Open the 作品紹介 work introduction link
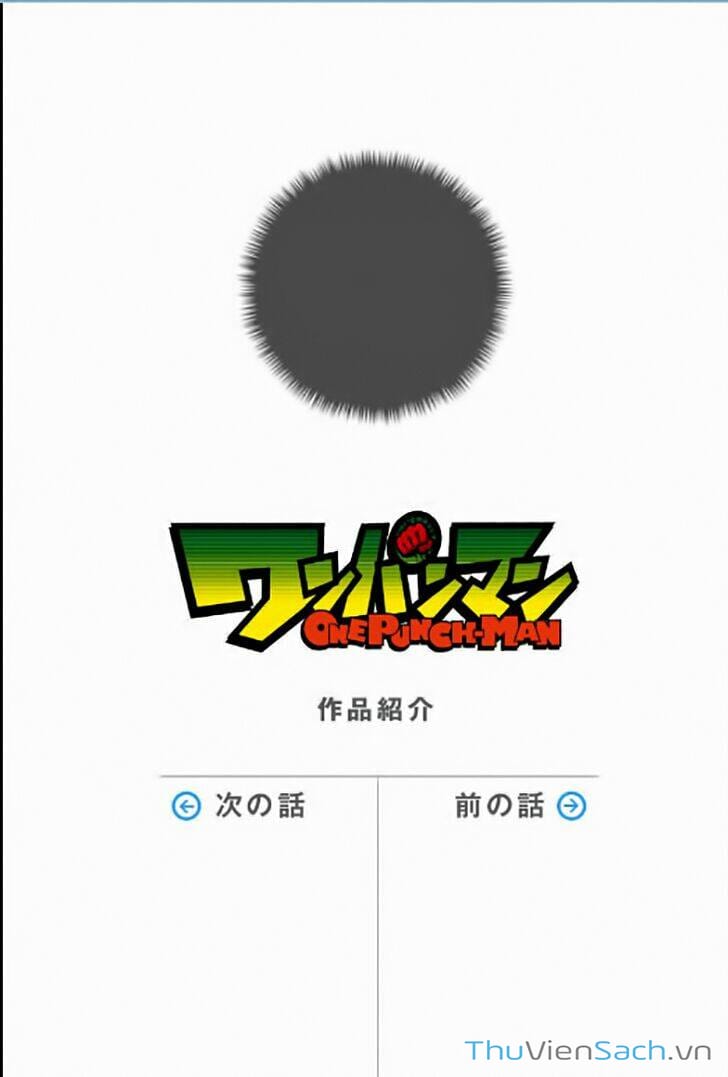The width and height of the screenshot is (728, 1077). tap(375, 711)
